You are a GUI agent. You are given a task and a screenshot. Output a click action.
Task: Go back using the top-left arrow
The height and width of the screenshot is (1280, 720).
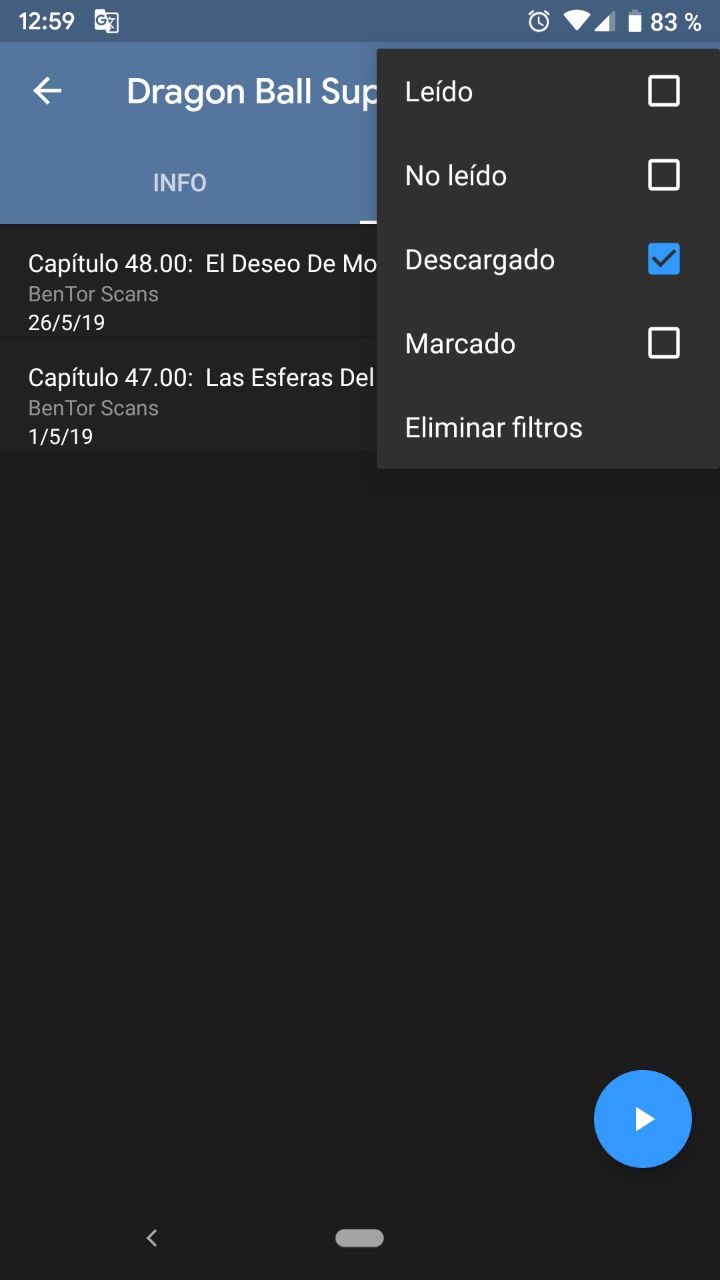47,91
